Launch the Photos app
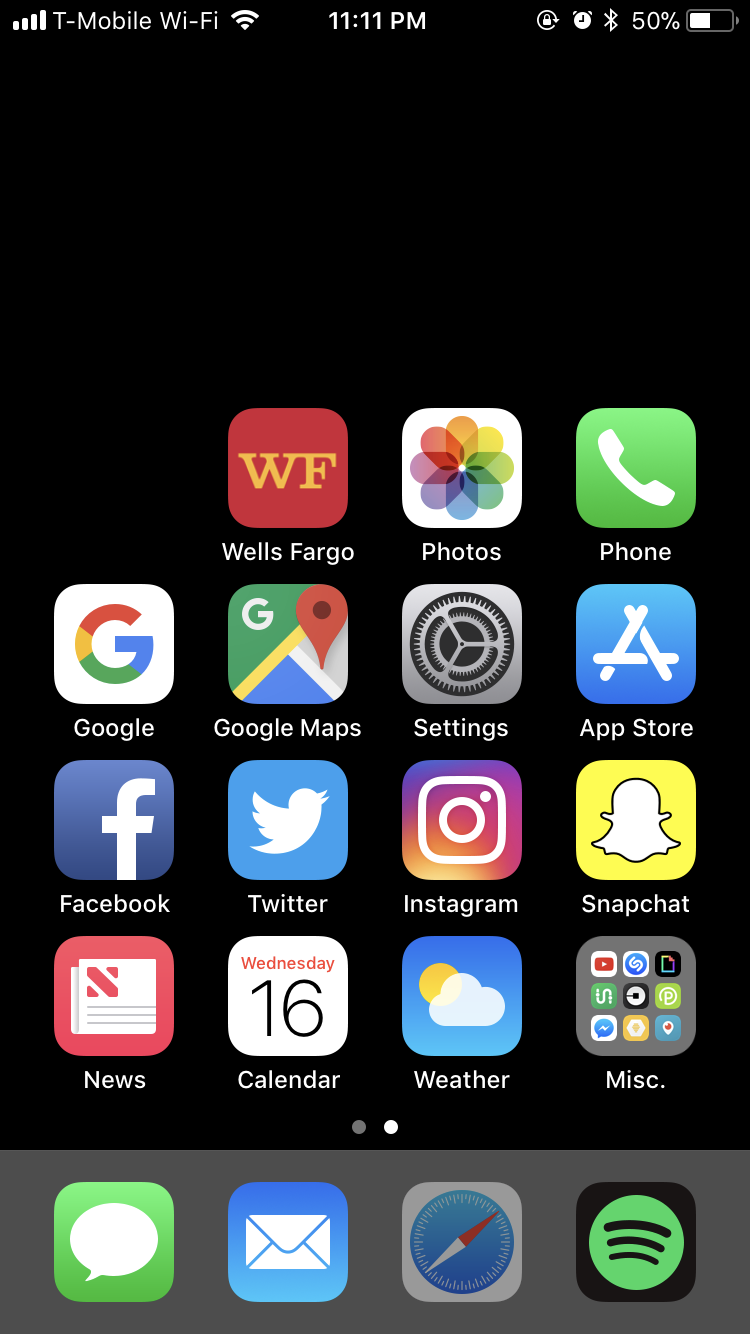 (462, 468)
